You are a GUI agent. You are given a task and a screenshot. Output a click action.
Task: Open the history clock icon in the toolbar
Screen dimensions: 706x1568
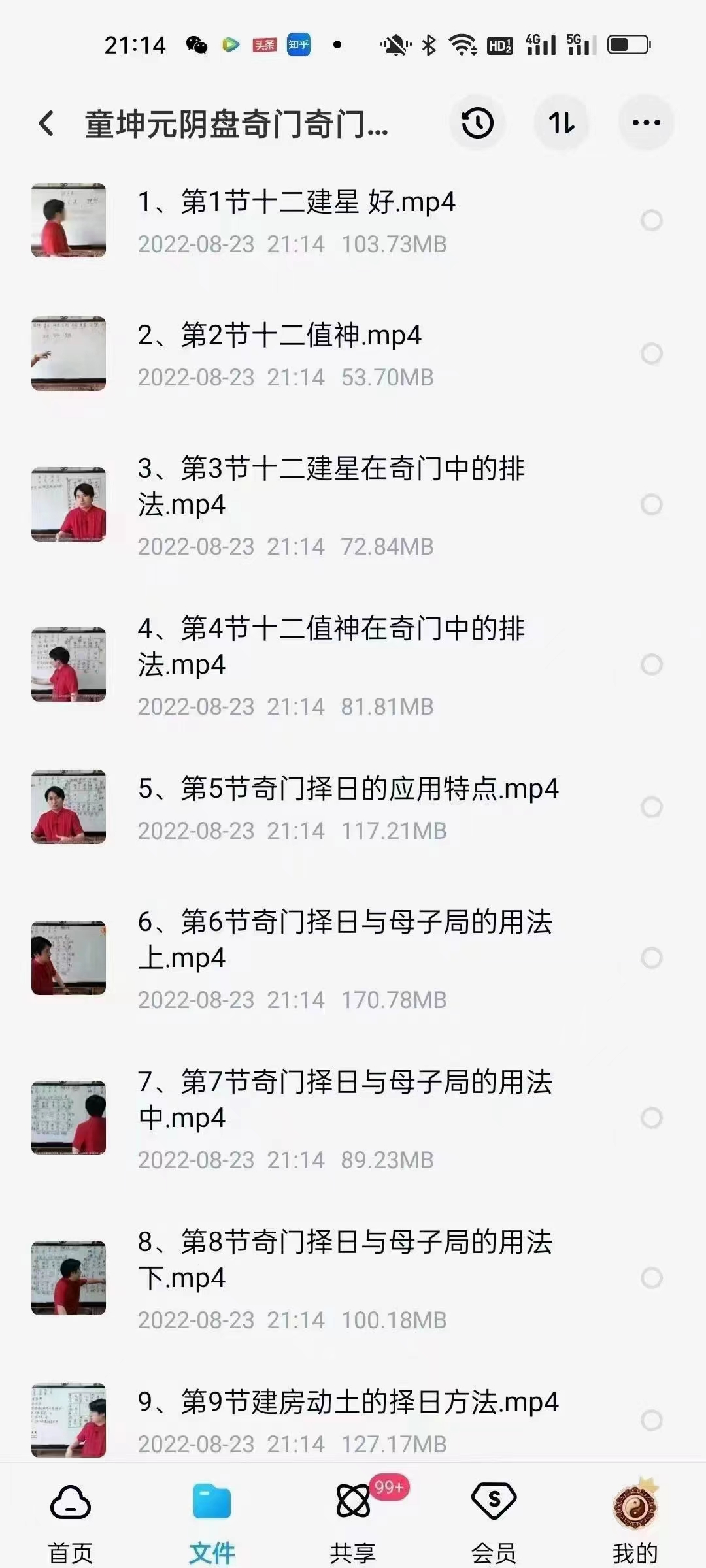pos(477,123)
